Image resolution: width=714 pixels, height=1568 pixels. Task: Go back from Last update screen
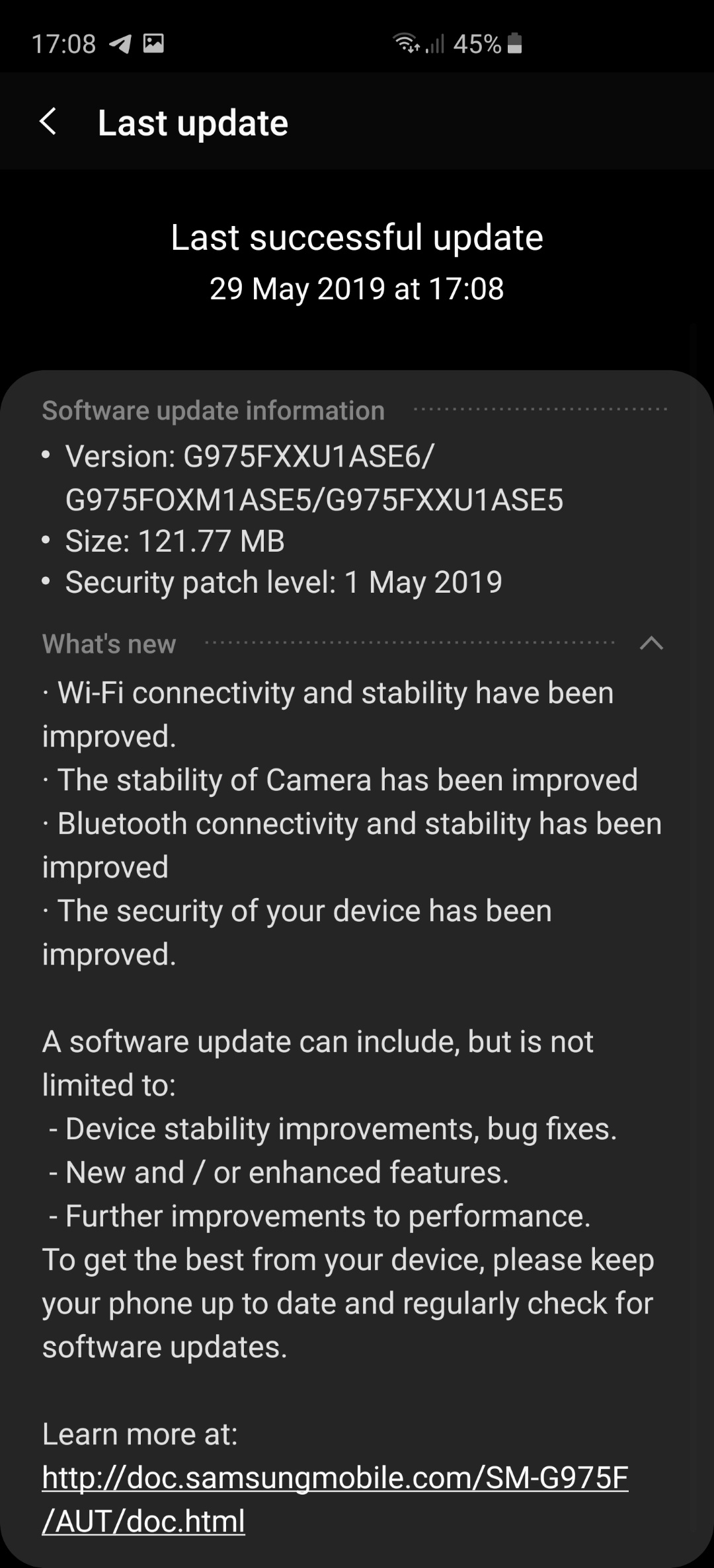48,122
